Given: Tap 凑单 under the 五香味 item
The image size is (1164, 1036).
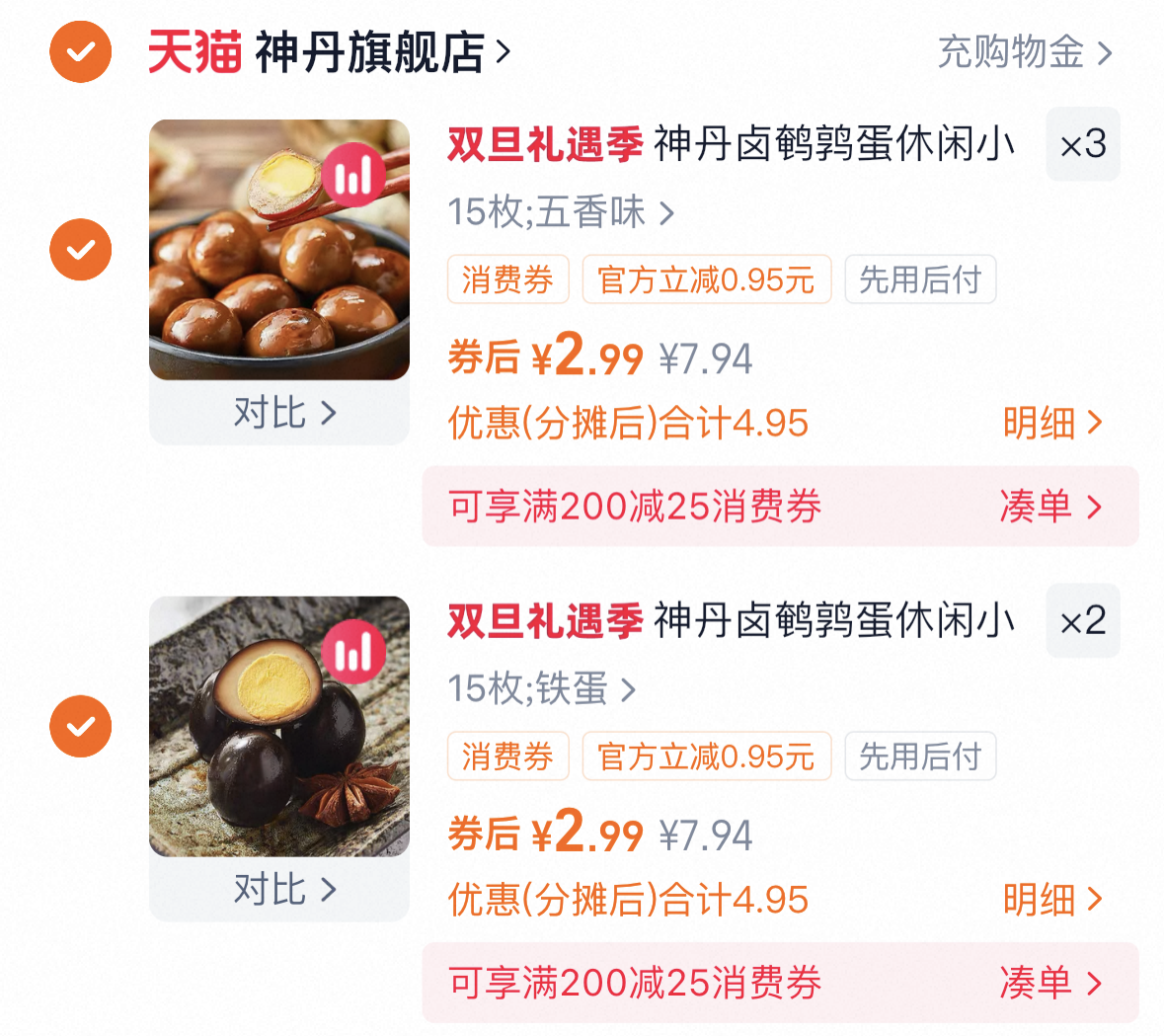Looking at the screenshot, I should [1048, 507].
